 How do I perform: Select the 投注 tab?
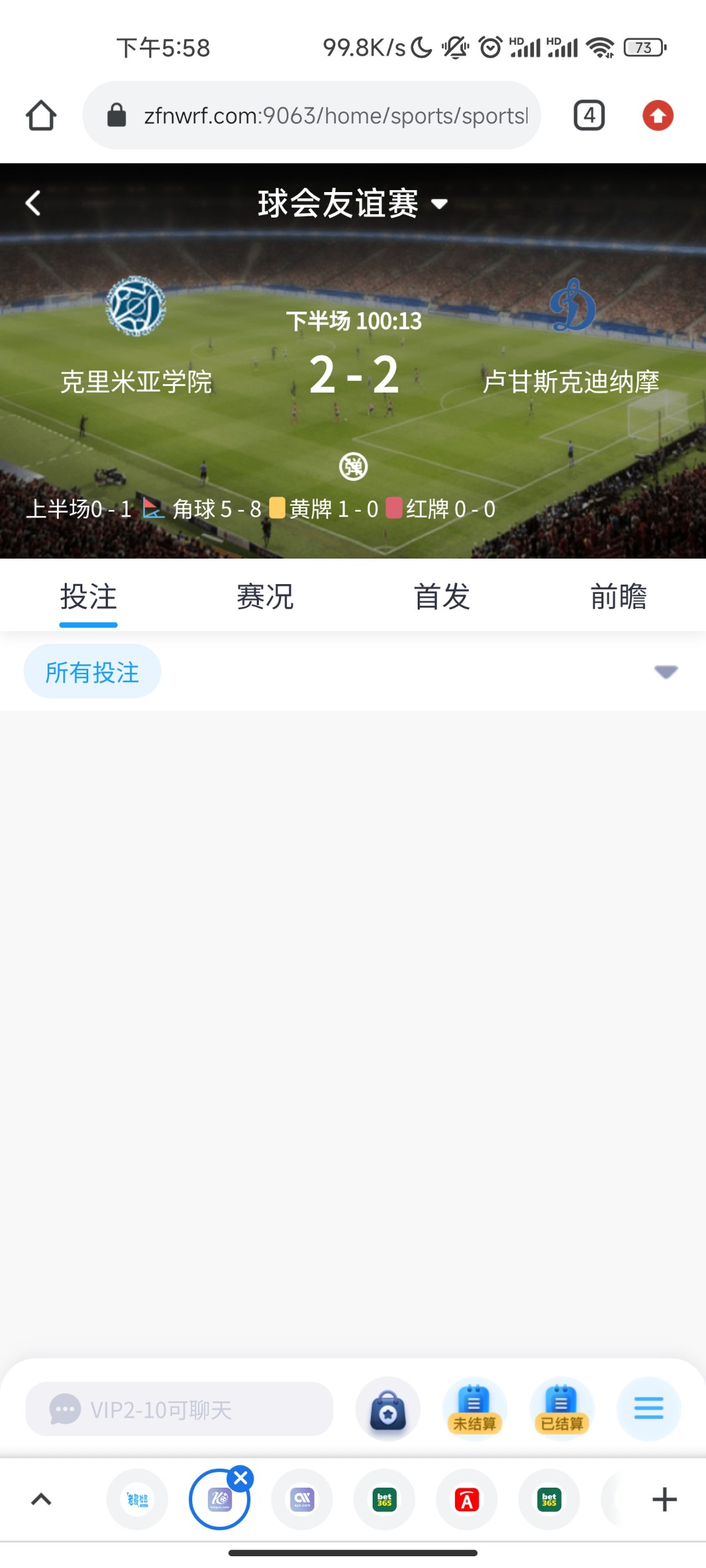(88, 597)
